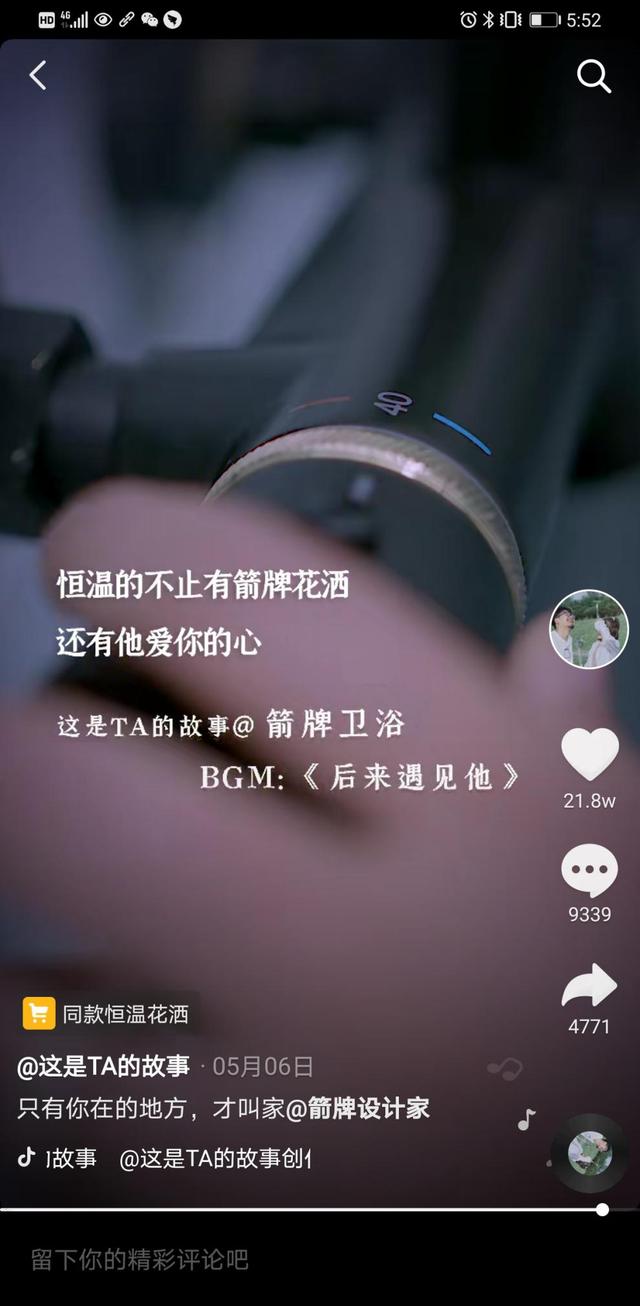Open search with the magnifying glass
Viewport: 640px width, 1306px height.
pyautogui.click(x=594, y=76)
